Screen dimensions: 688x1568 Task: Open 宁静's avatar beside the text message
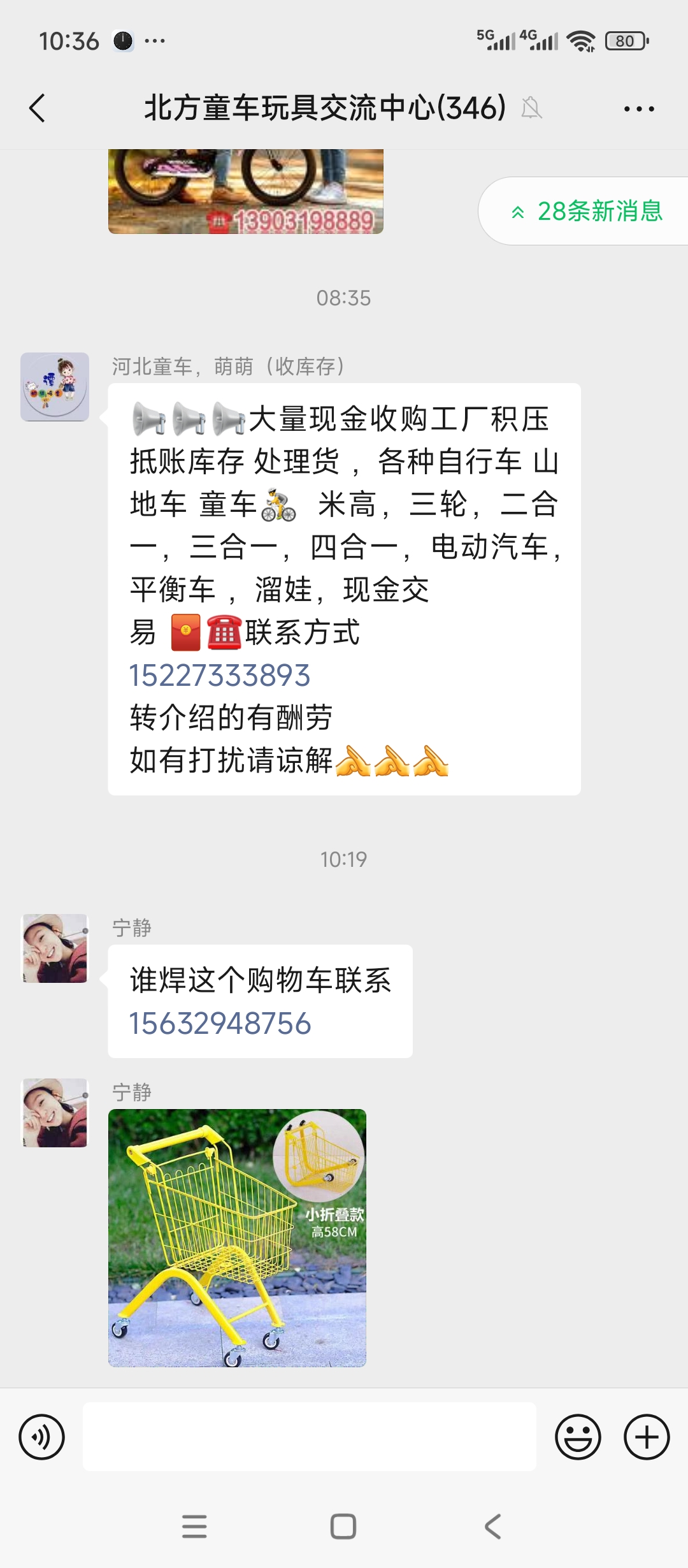pos(55,948)
